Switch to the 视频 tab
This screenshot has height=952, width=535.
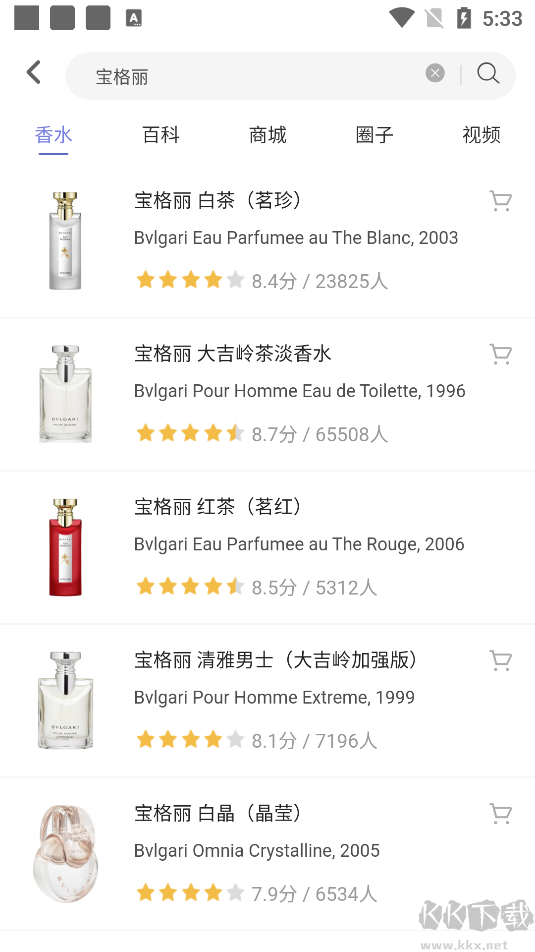click(481, 135)
